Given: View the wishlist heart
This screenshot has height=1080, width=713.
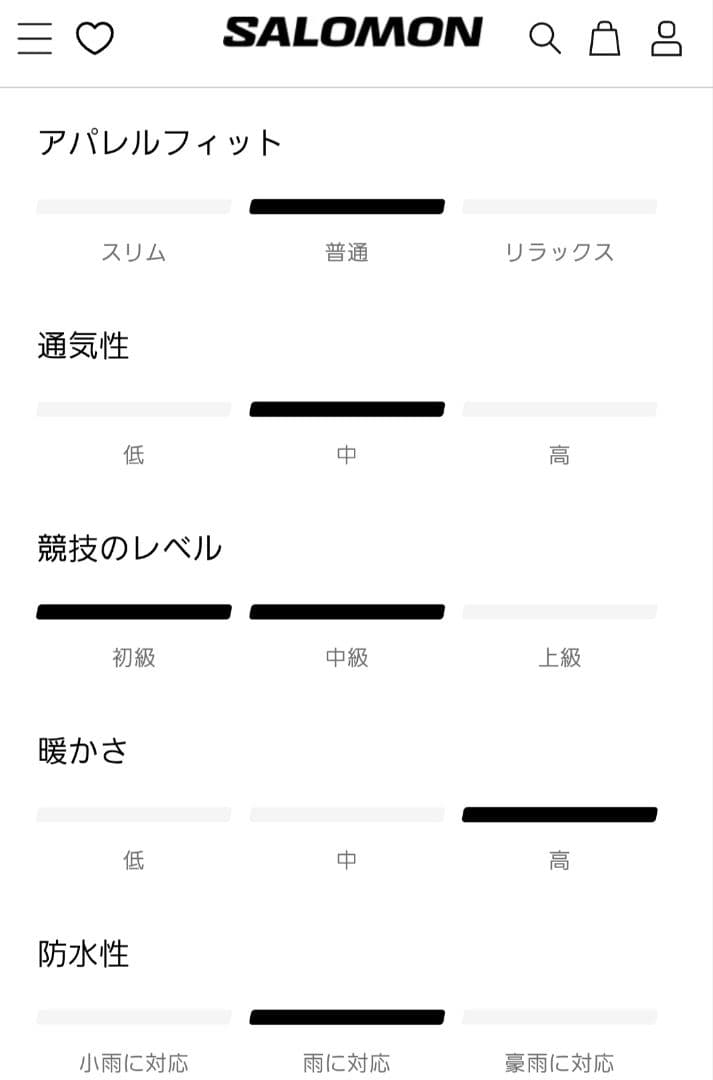Looking at the screenshot, I should tap(95, 38).
